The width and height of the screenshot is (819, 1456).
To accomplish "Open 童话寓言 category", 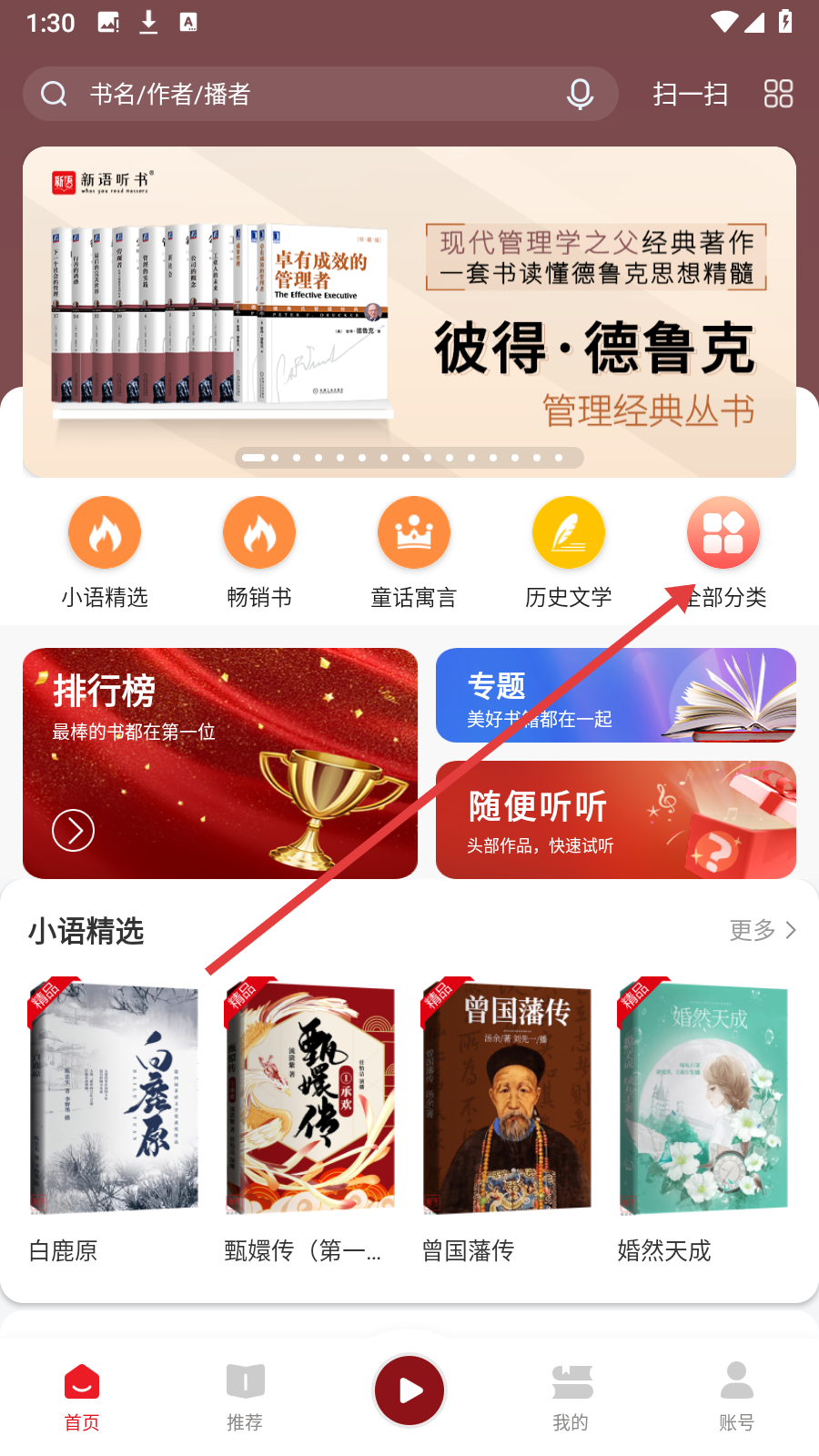I will [414, 551].
